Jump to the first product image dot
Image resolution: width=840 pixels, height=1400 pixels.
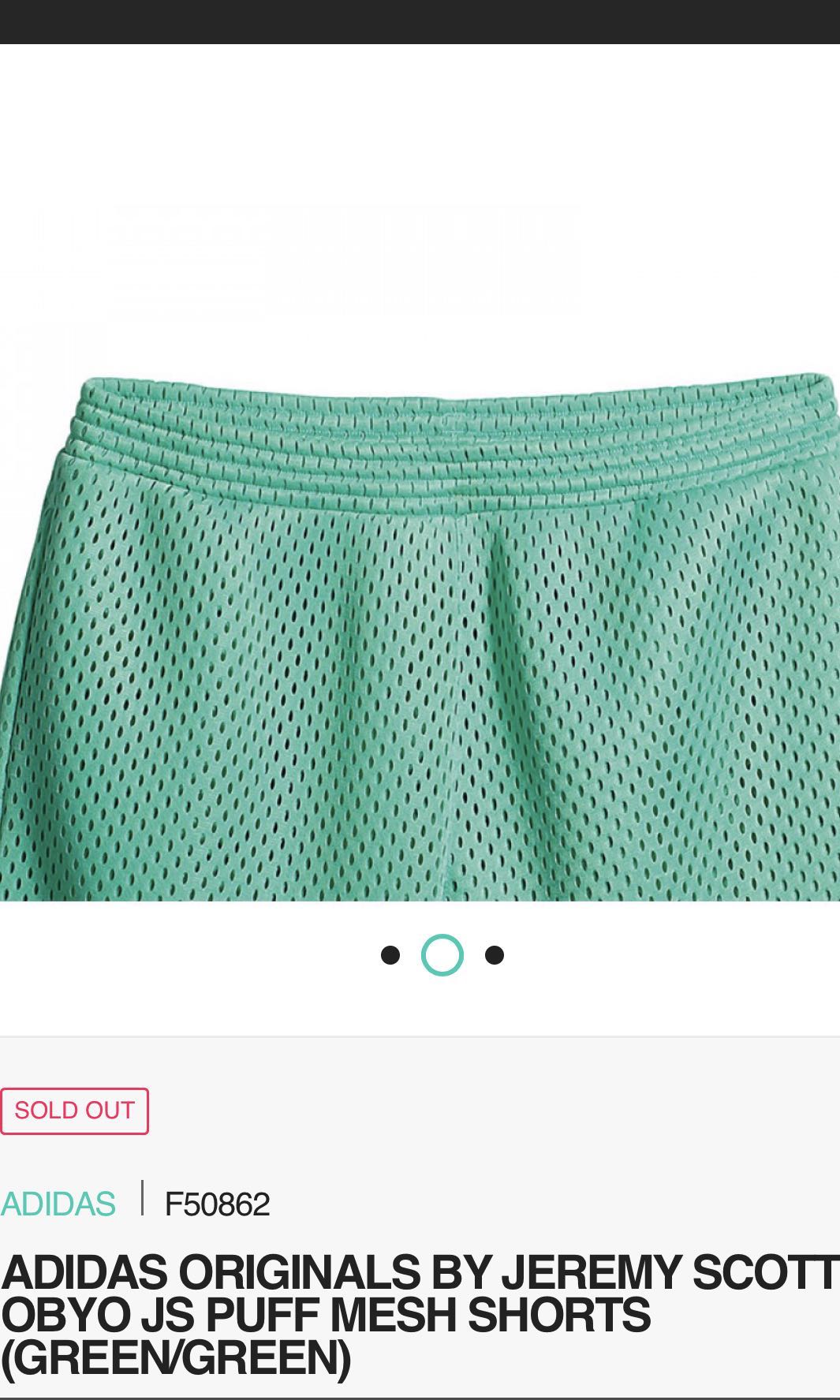coord(390,955)
